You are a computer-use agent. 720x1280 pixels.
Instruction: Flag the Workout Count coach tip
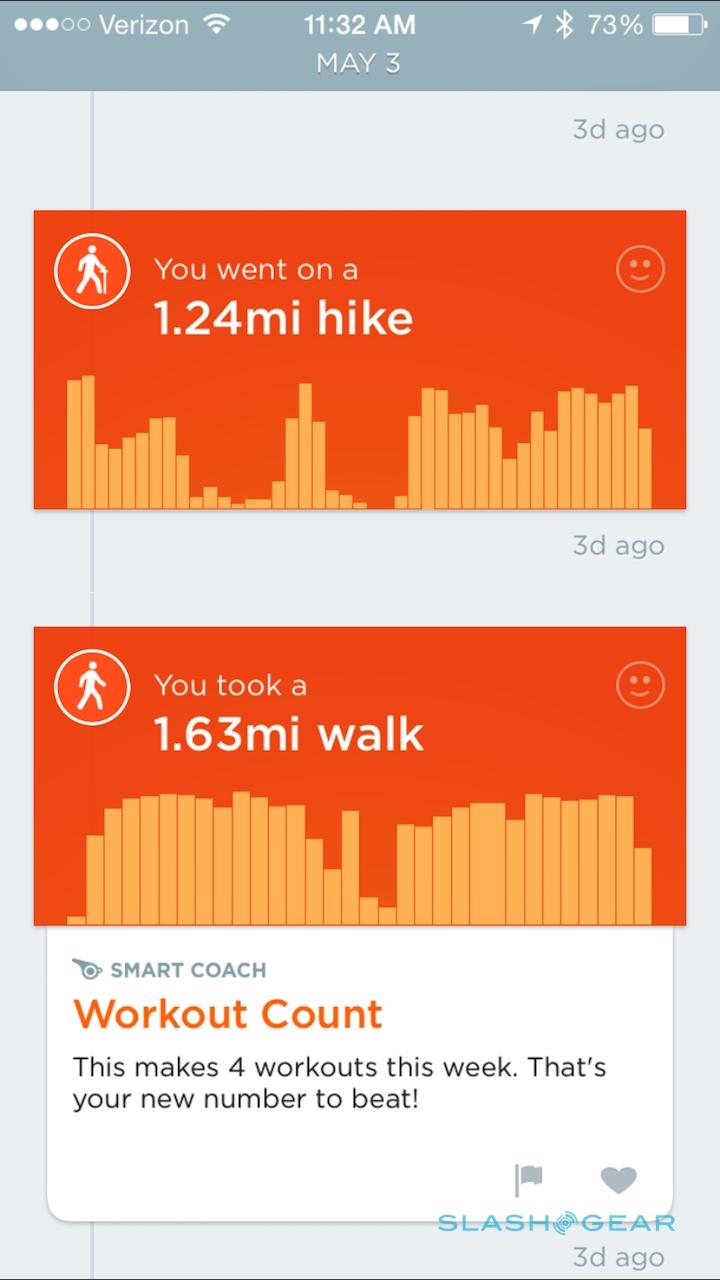[x=529, y=1180]
